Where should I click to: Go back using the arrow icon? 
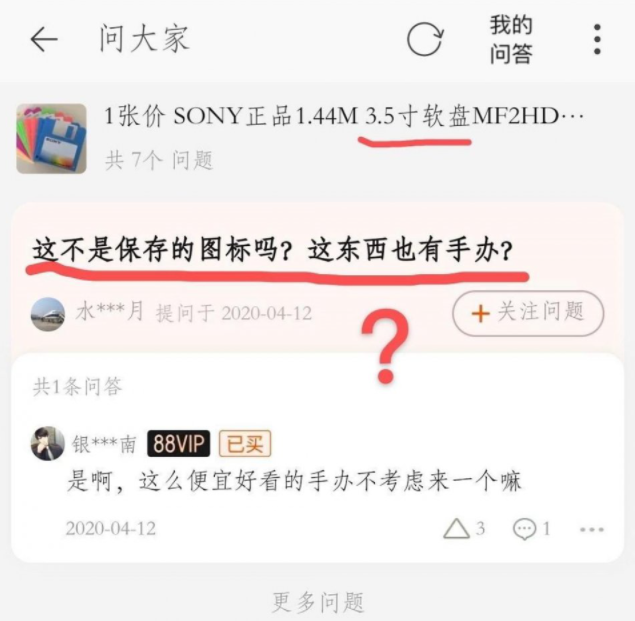44,39
